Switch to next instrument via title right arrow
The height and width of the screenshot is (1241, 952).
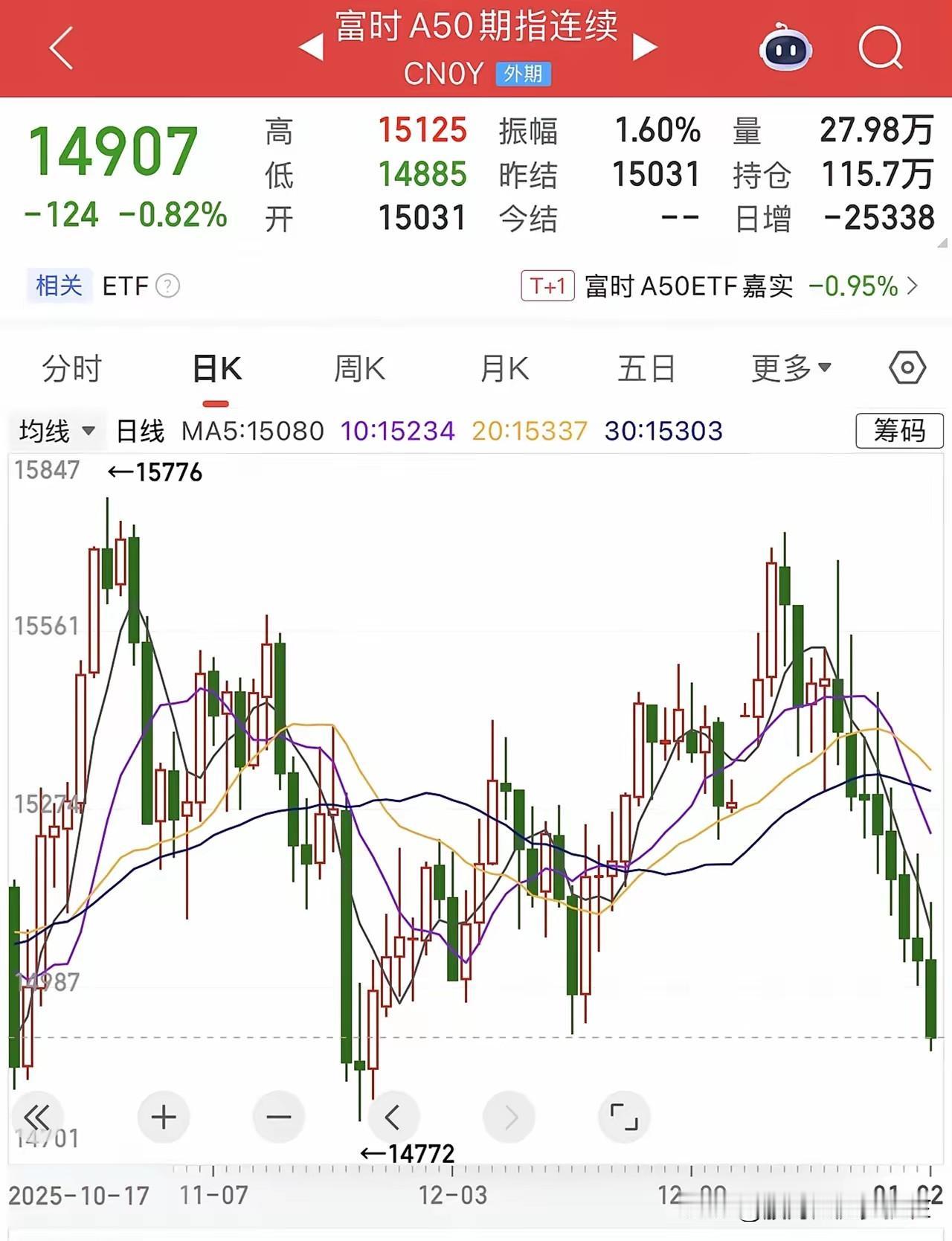pos(641,47)
